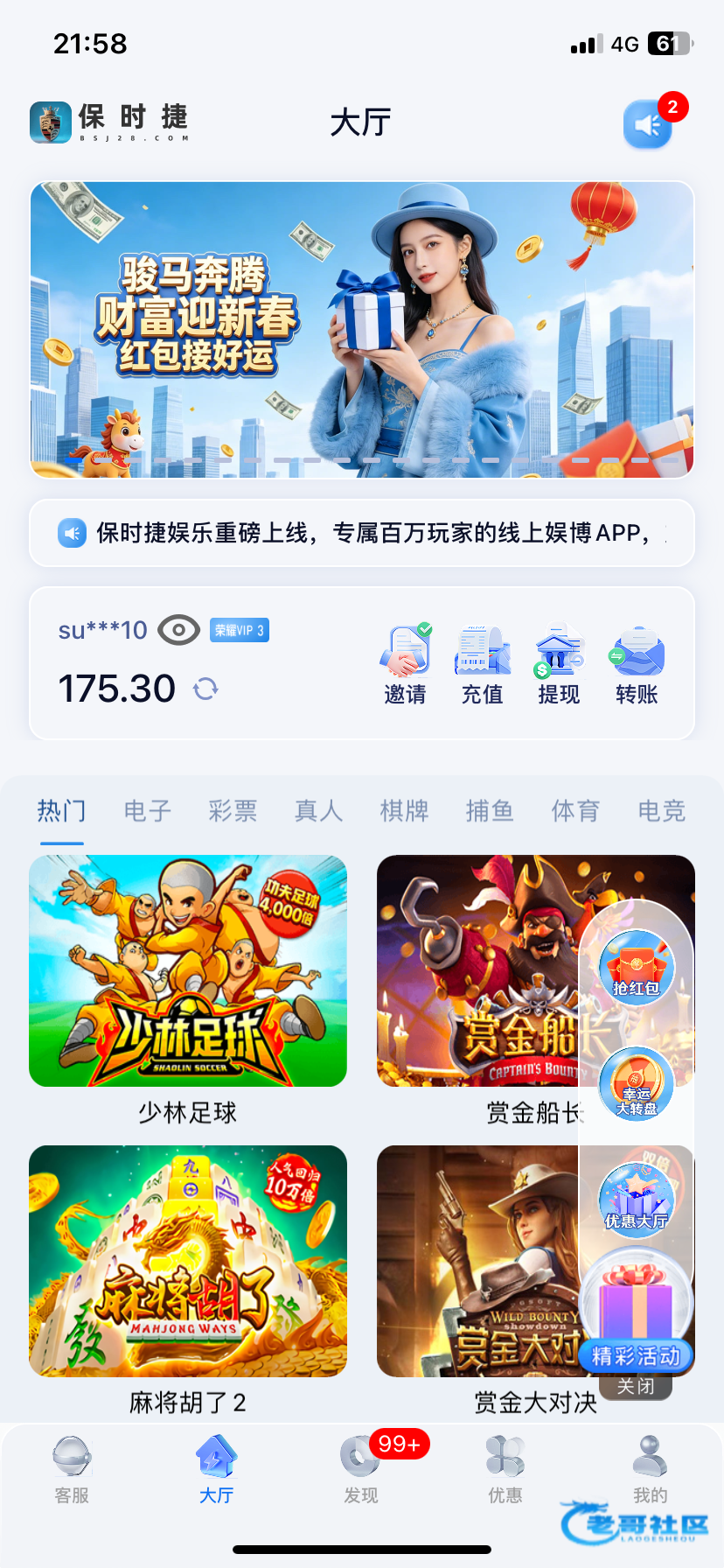
Task: Open 幸运大转盘 floating shortcut
Action: (x=636, y=1083)
